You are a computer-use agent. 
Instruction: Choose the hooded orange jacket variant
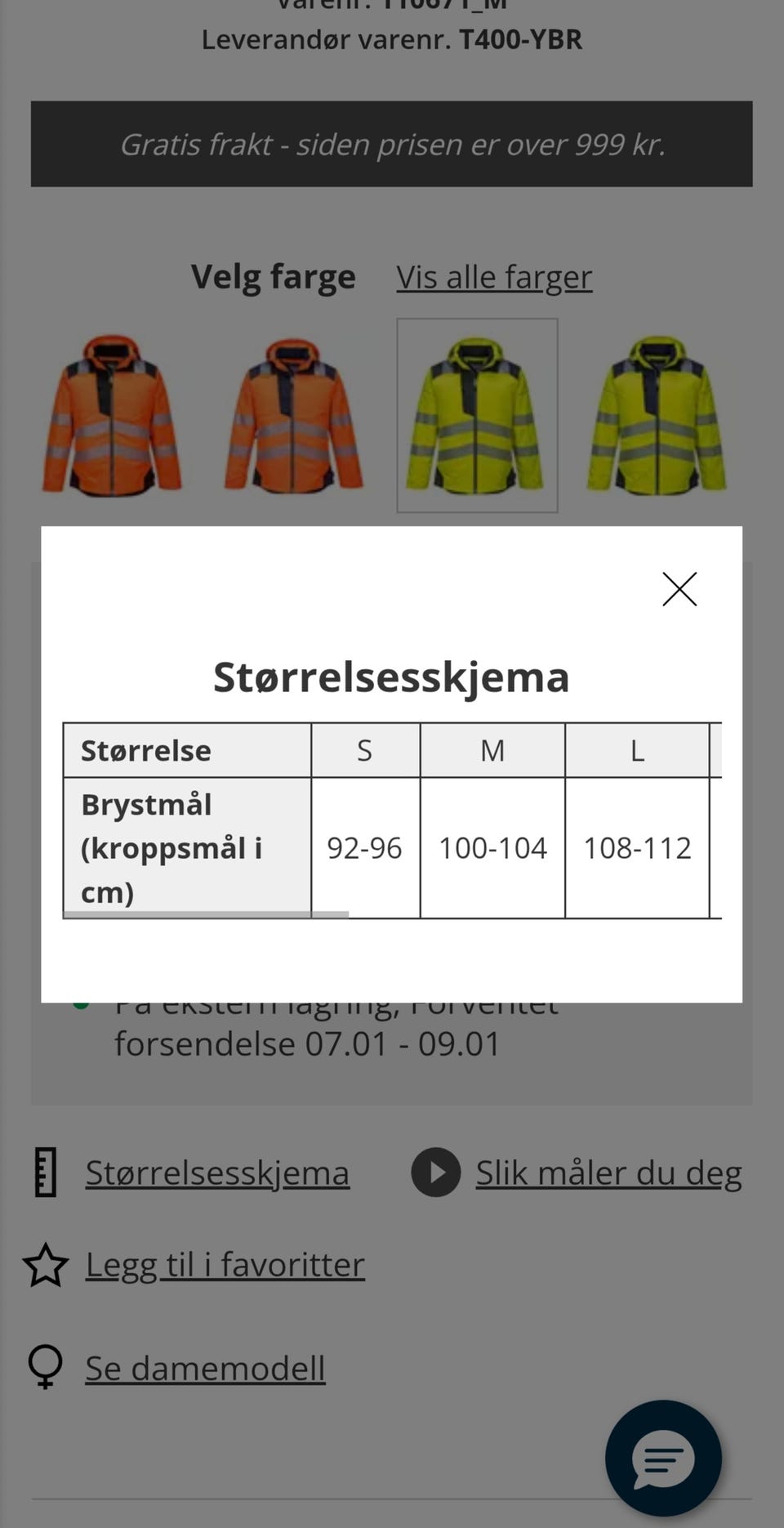(294, 417)
